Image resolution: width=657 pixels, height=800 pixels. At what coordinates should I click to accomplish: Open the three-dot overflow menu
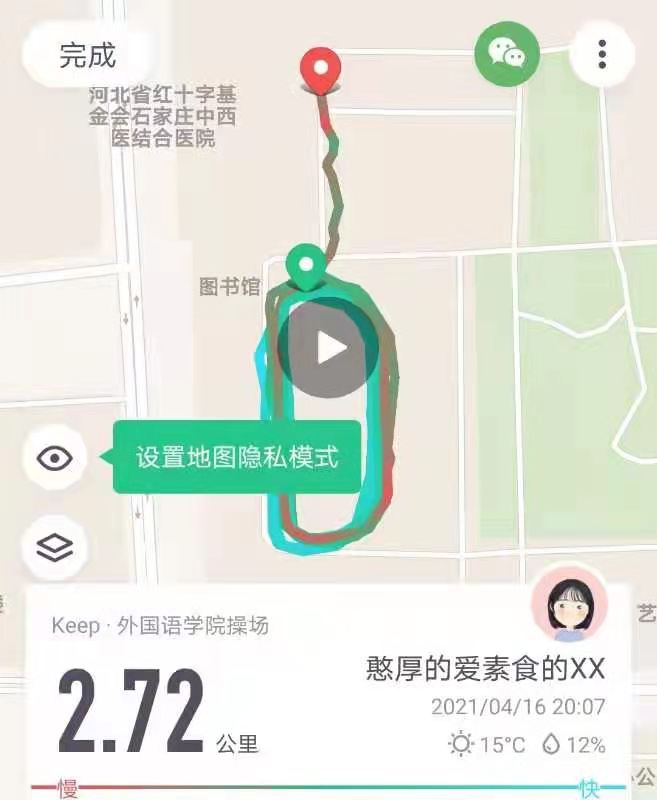[602, 53]
